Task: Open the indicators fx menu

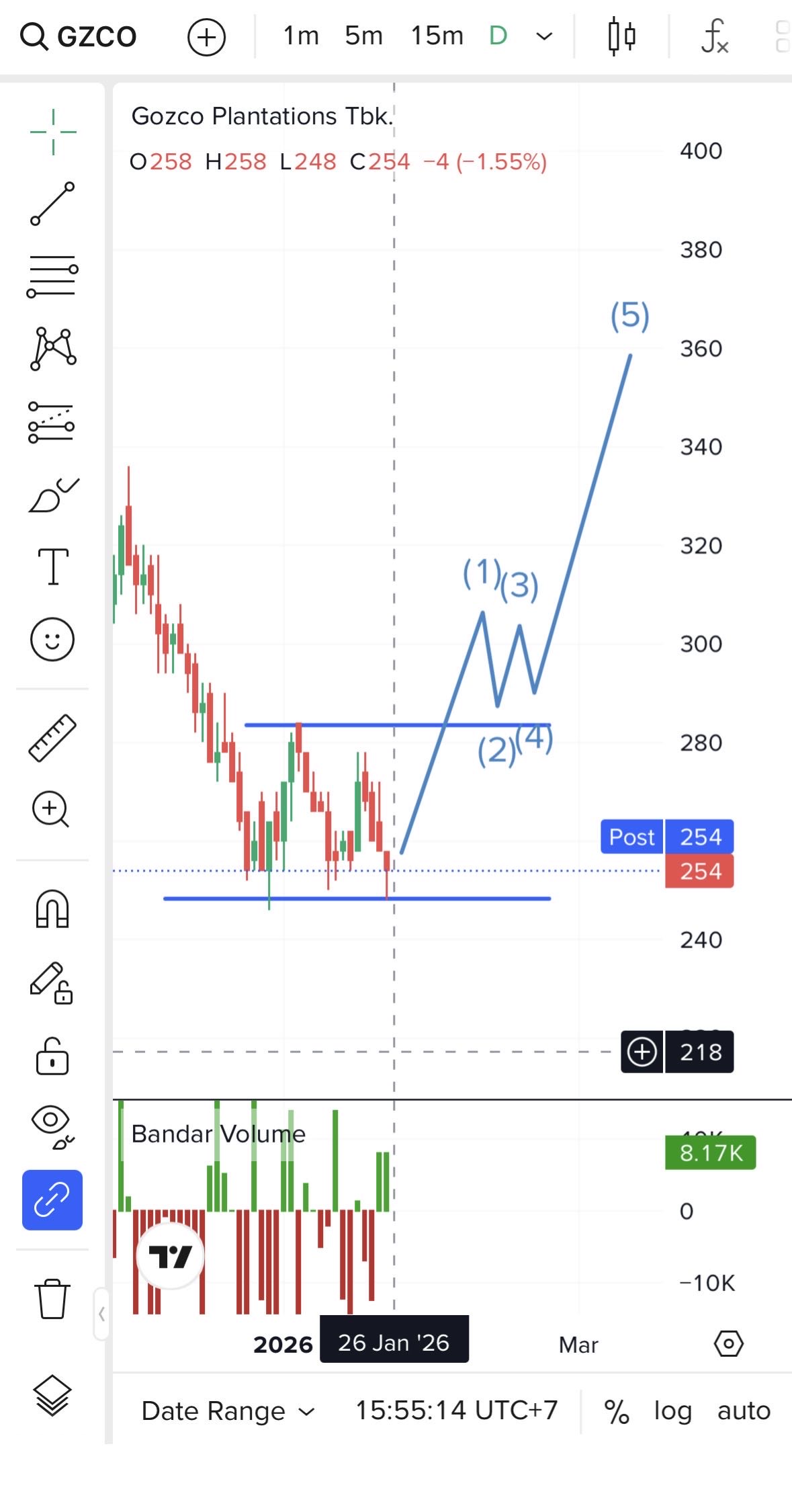Action: click(x=714, y=36)
